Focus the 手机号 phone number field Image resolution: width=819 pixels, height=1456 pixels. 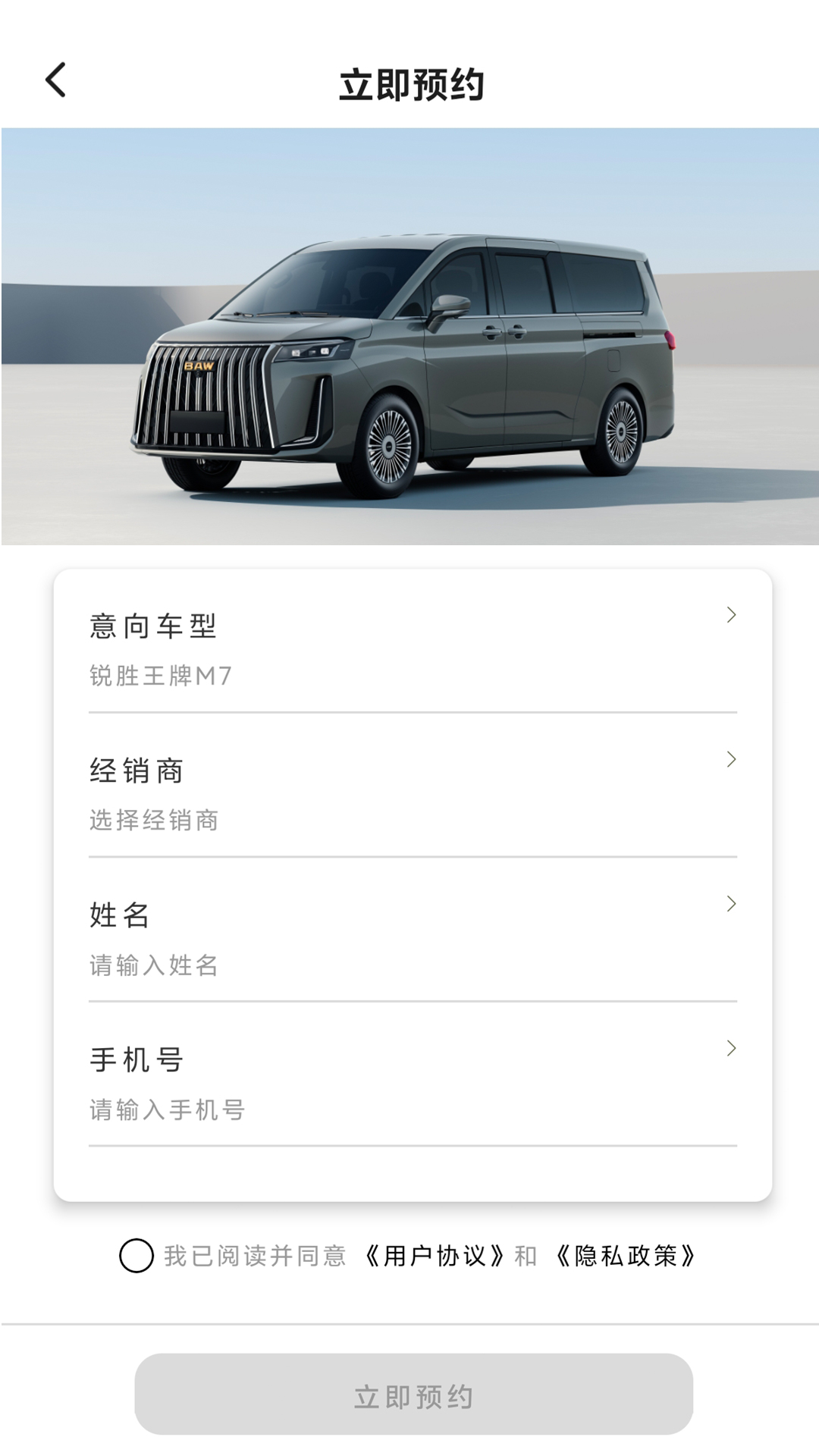point(413,1083)
